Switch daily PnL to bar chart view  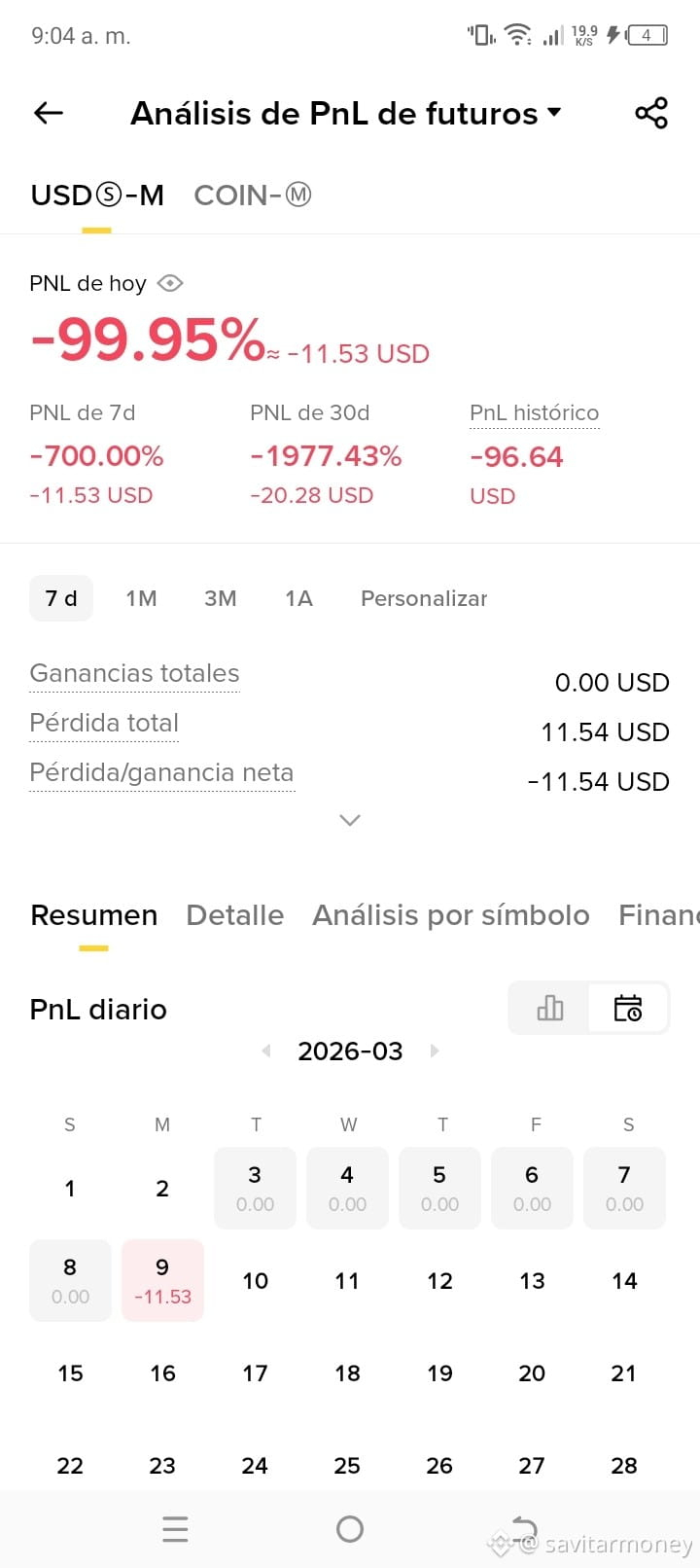coord(550,1008)
